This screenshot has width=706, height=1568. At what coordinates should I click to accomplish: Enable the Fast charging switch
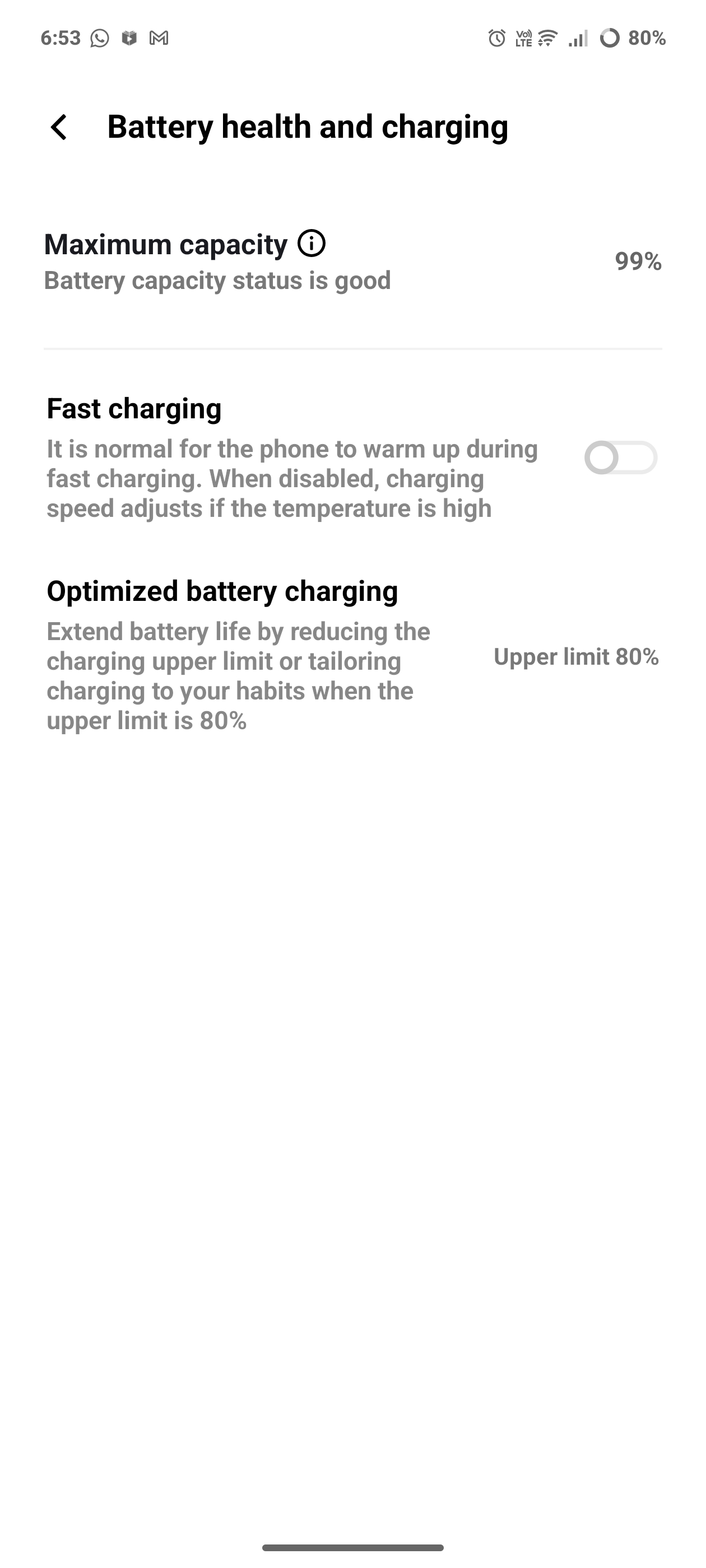point(620,458)
